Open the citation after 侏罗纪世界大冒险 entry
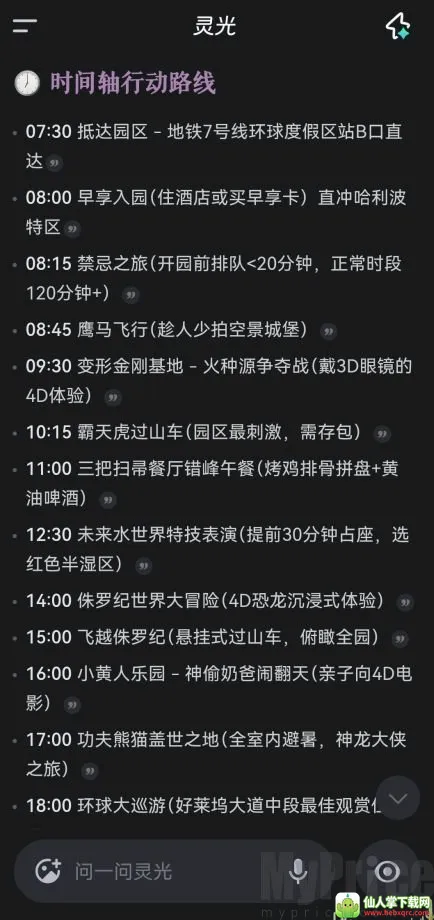This screenshot has height=920, width=434. point(405,602)
